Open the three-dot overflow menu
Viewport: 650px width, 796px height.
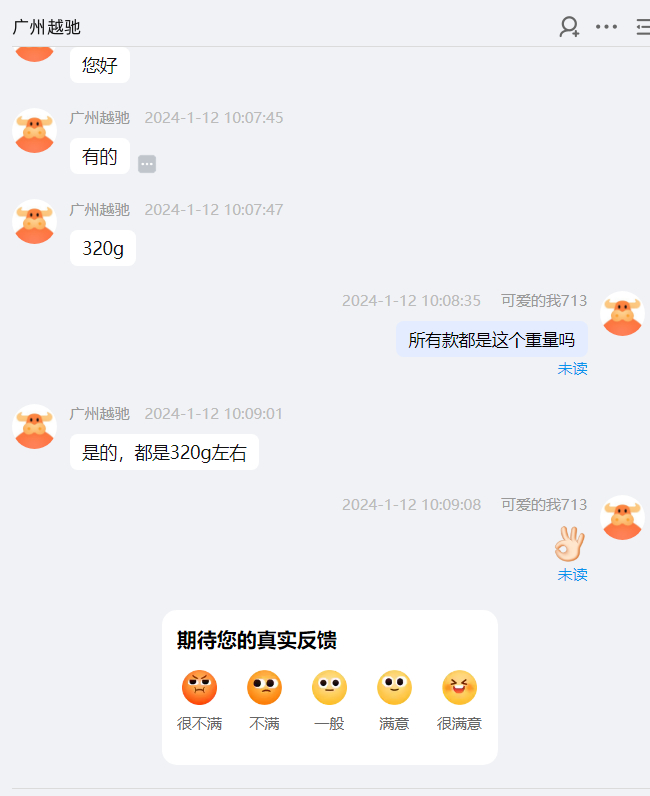(606, 27)
